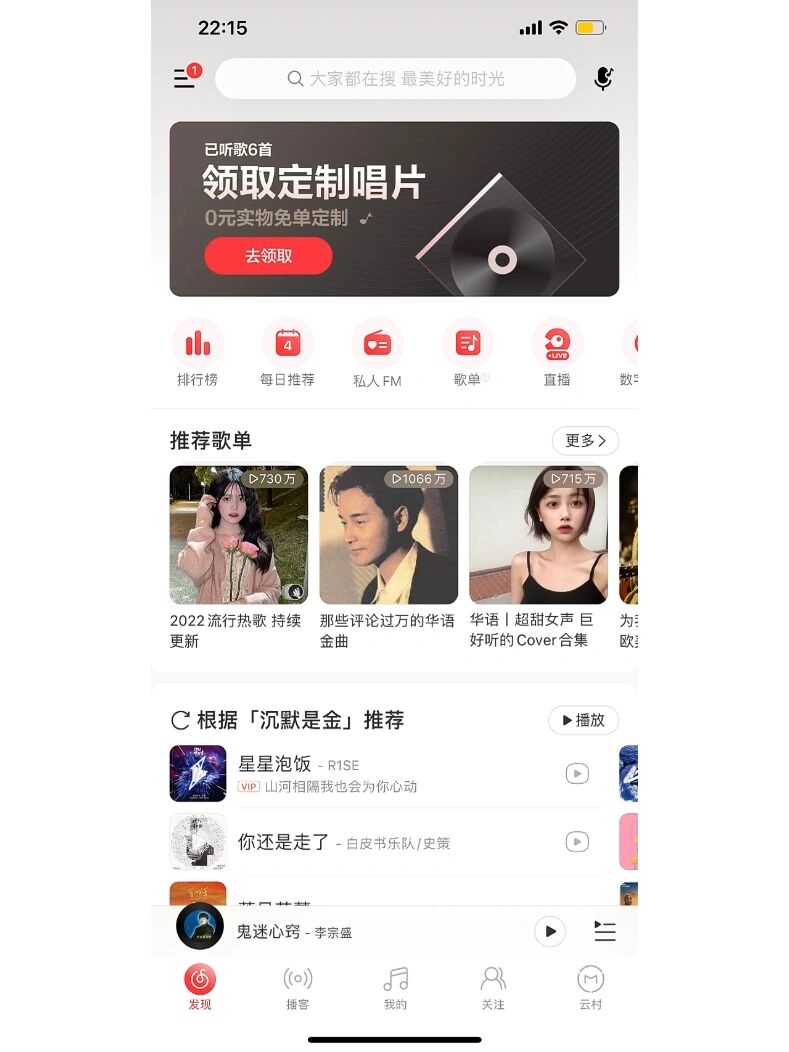Open the microphone song recognition icon
The width and height of the screenshot is (789, 1052).
[603, 78]
